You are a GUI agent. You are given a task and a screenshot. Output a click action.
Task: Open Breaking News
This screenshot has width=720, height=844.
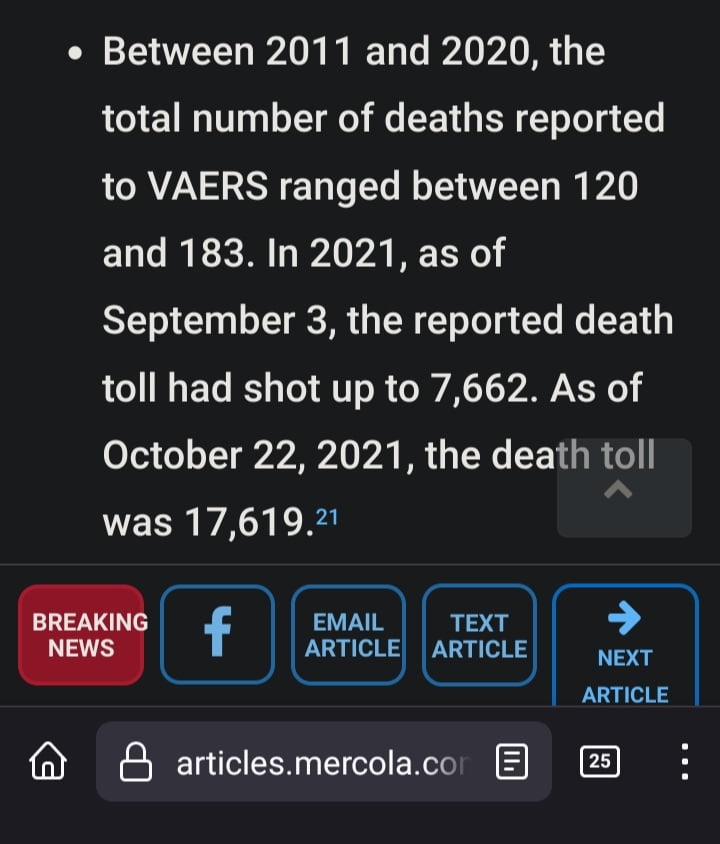pos(82,635)
